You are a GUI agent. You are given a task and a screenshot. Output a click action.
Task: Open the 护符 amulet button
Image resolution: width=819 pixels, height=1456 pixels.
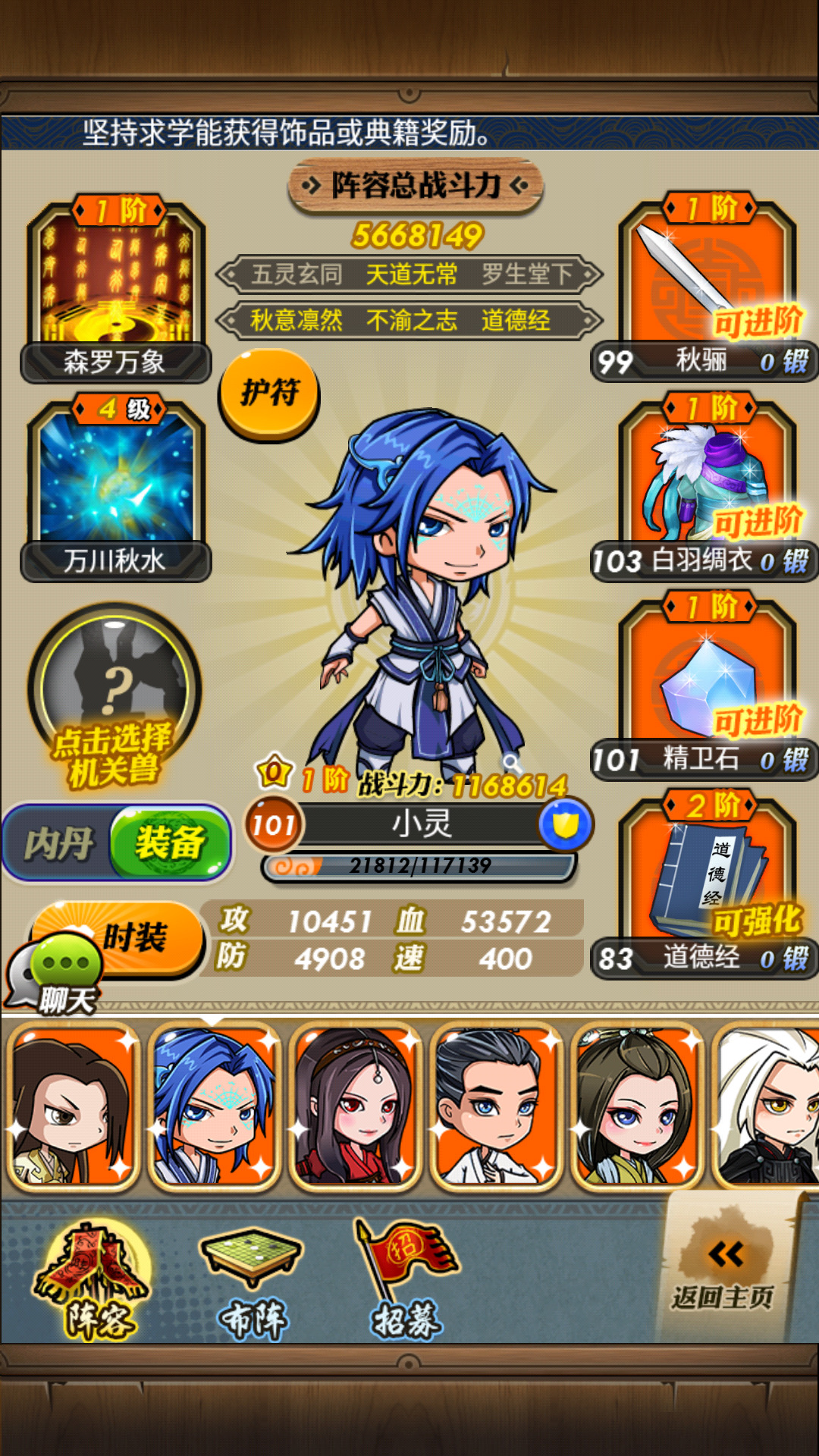pyautogui.click(x=269, y=394)
